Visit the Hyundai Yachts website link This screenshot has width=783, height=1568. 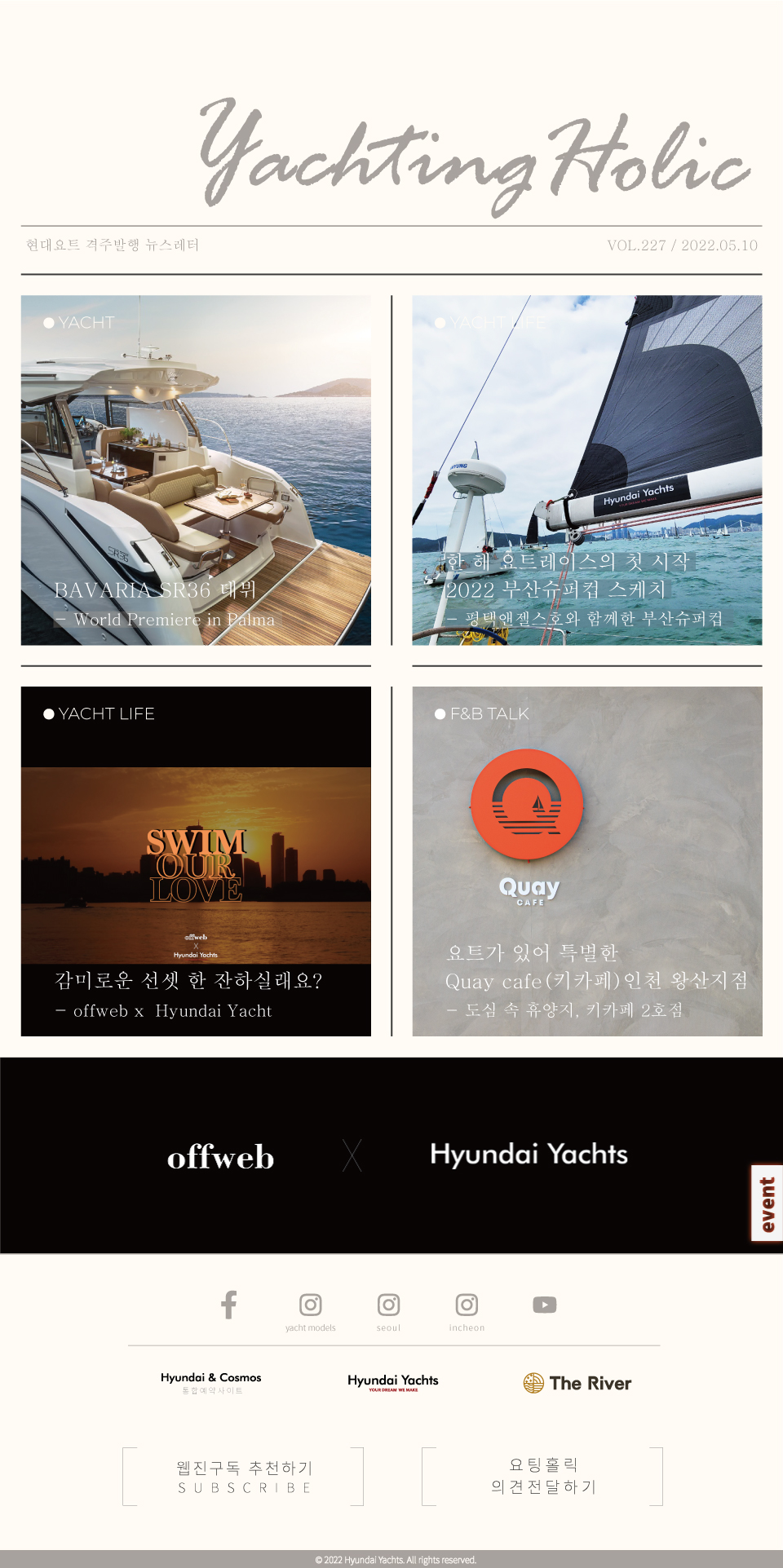393,1382
